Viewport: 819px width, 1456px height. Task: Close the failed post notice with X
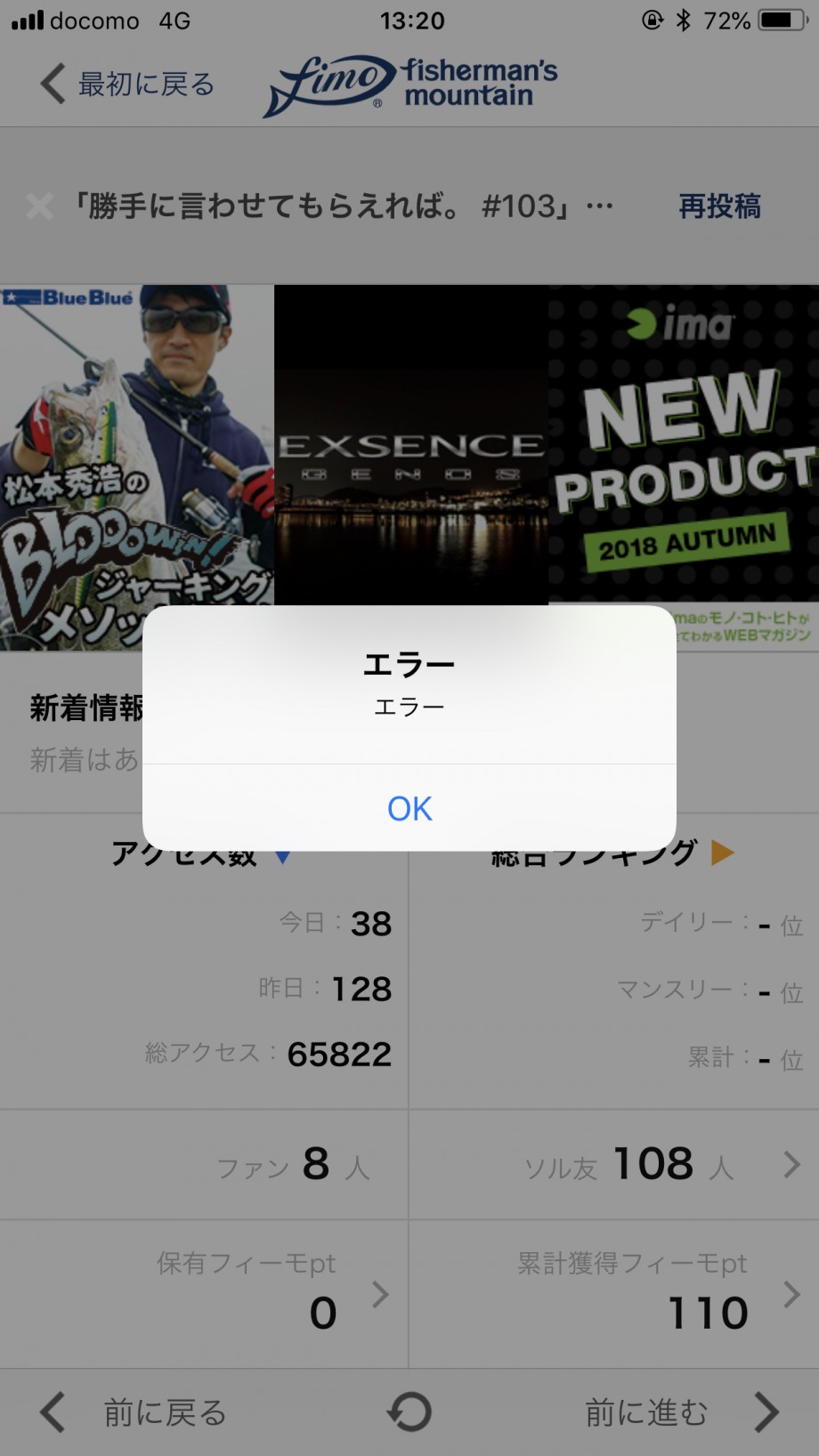tap(39, 206)
